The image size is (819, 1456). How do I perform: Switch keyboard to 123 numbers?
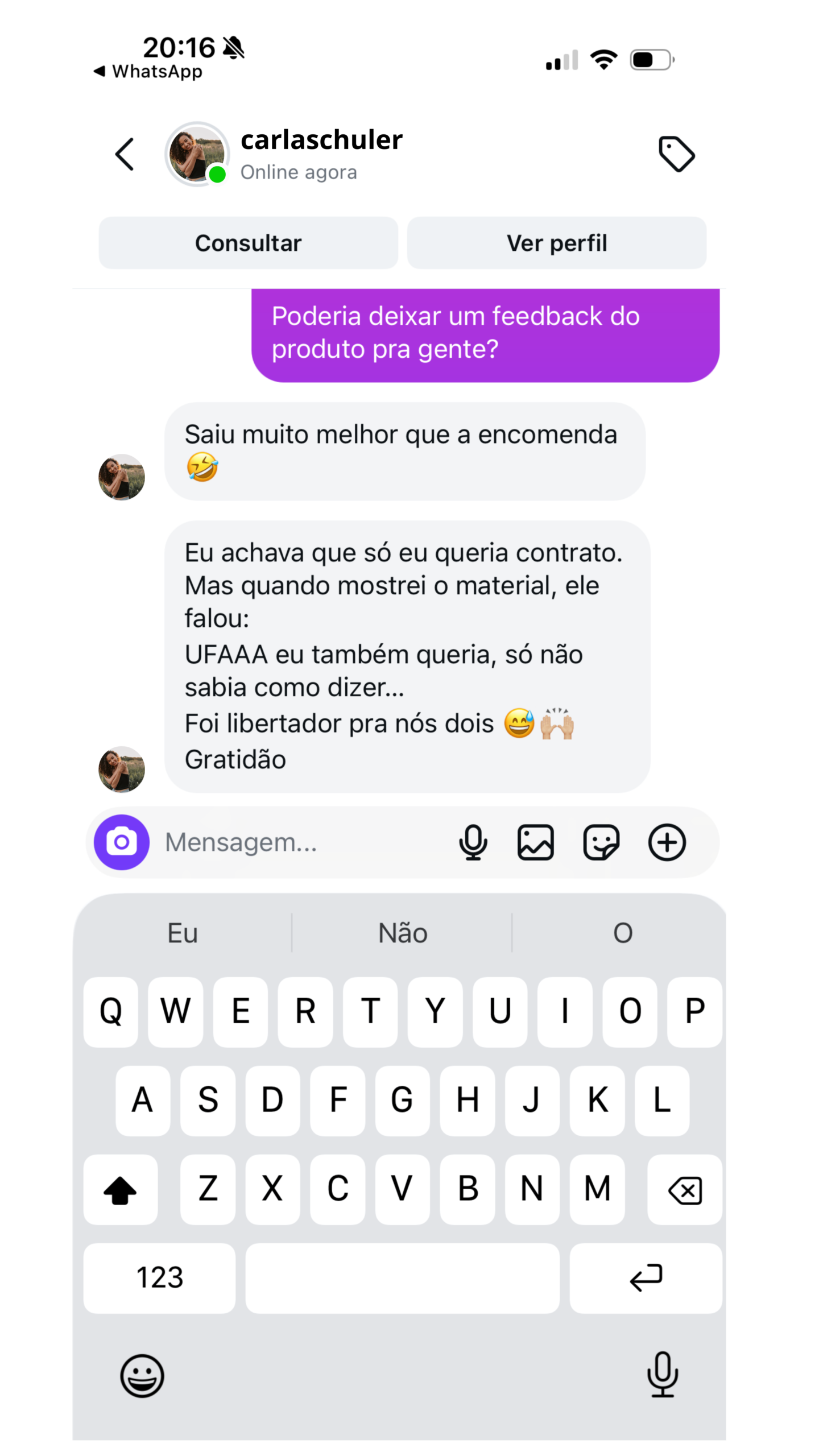159,1278
